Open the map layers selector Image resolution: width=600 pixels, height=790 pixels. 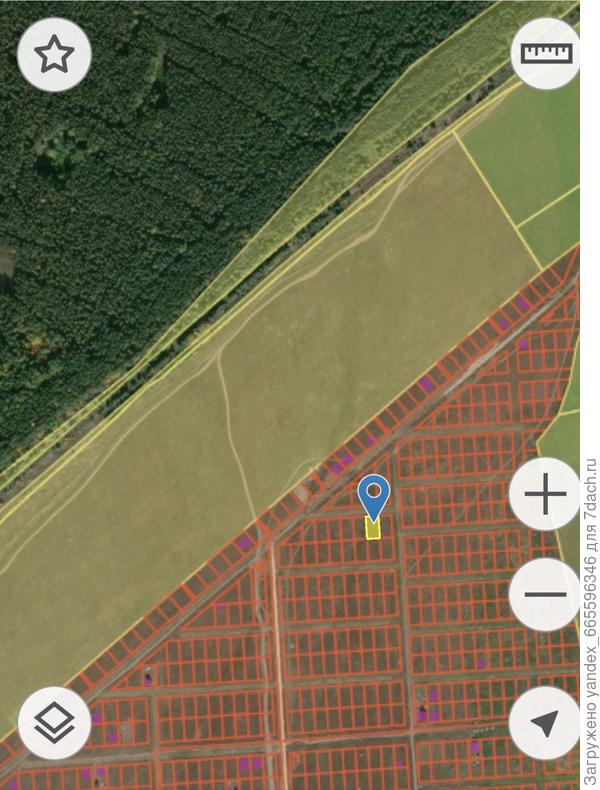tap(54, 722)
